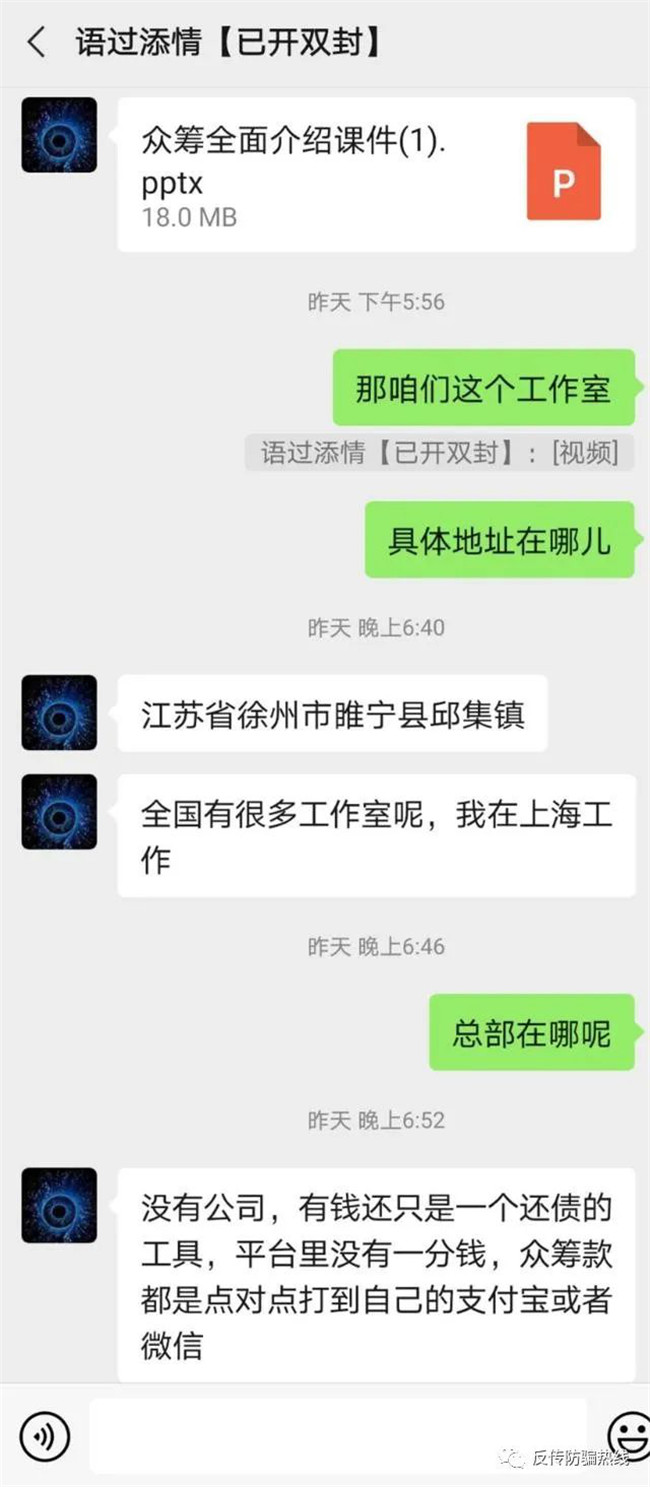View sender avatar beside 江苏省徐州市 message

(59, 712)
